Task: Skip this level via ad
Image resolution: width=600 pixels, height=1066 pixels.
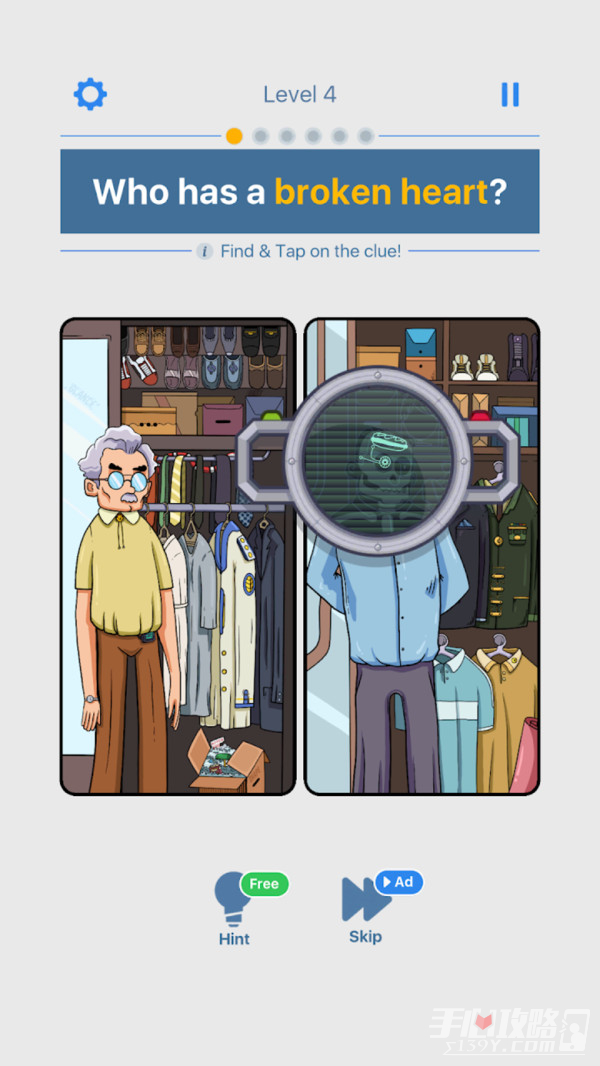Action: [x=365, y=903]
